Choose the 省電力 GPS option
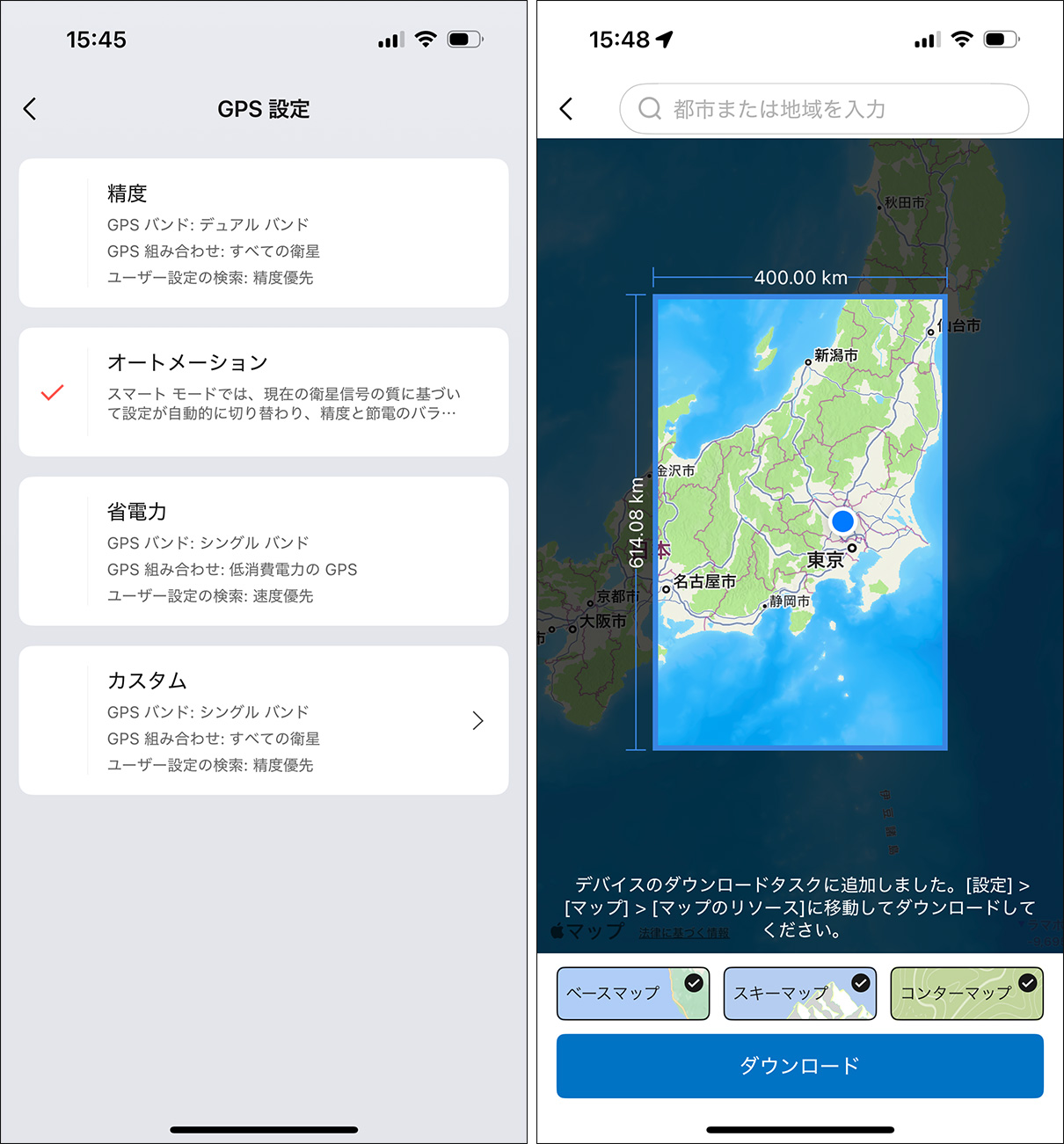 [264, 551]
